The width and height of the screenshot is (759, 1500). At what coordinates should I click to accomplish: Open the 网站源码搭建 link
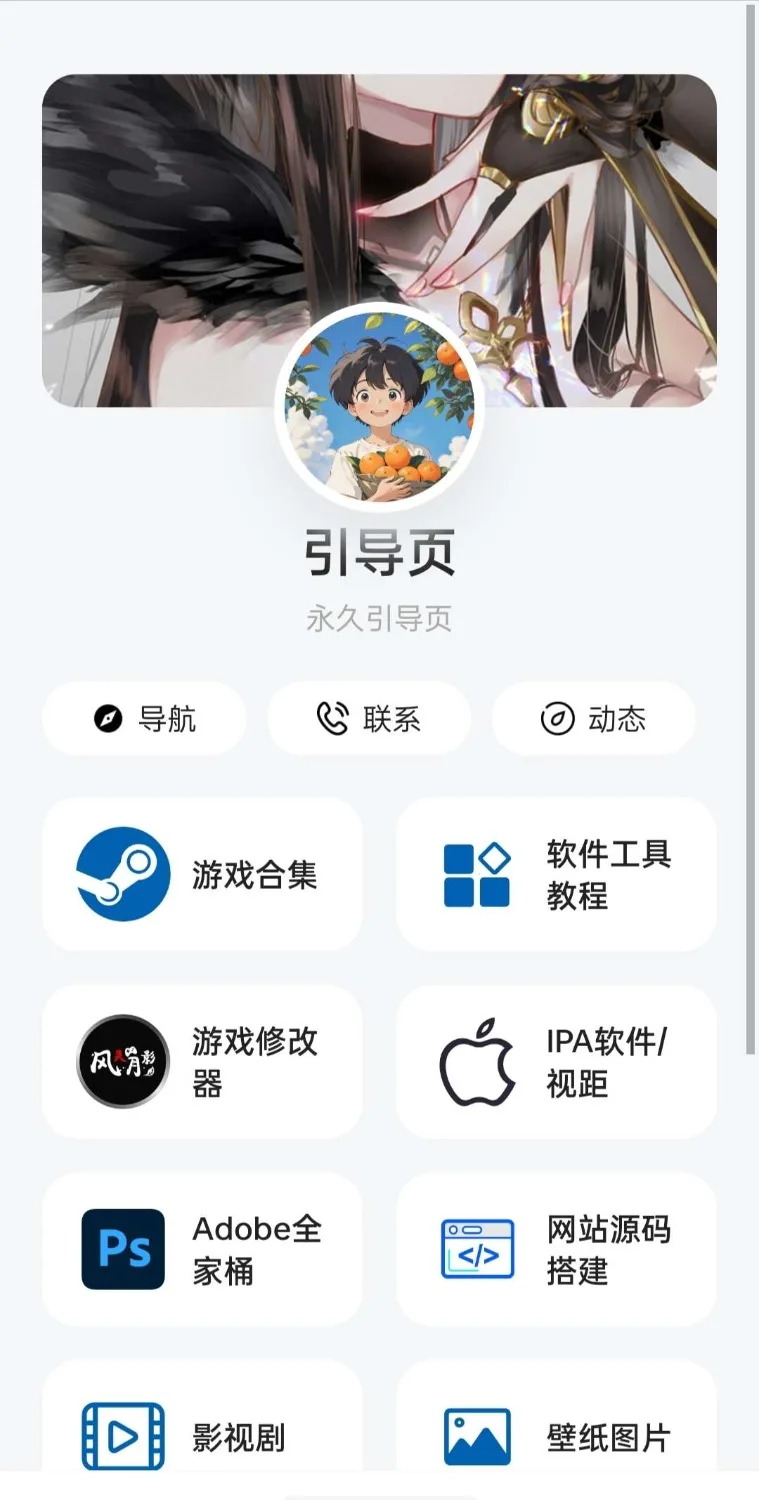coord(557,1250)
